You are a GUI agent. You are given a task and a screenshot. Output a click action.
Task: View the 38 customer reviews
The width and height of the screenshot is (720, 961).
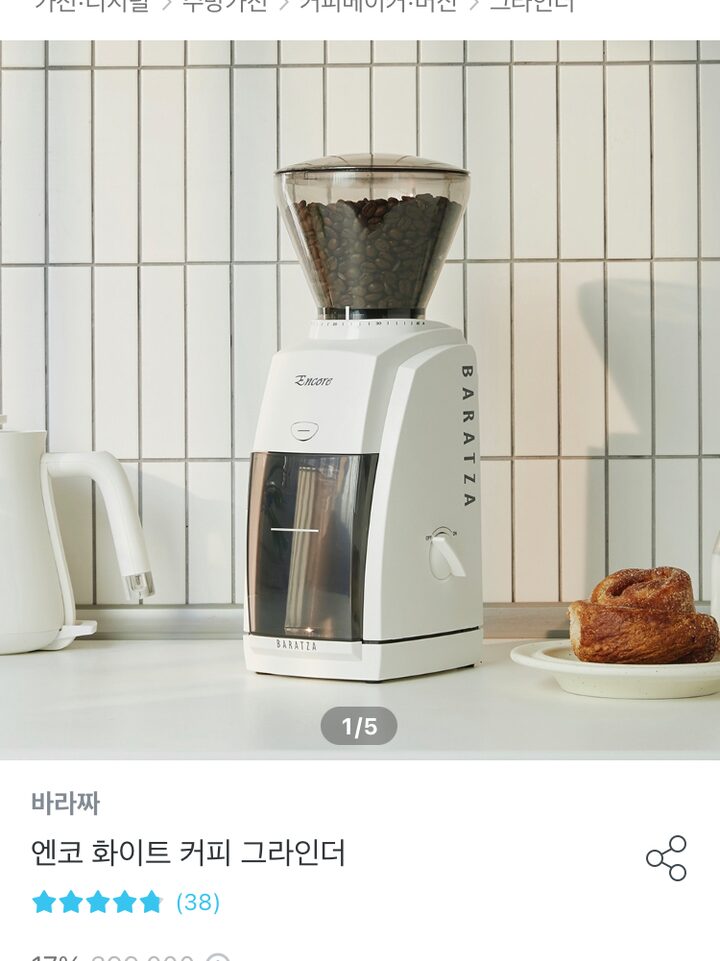click(197, 902)
